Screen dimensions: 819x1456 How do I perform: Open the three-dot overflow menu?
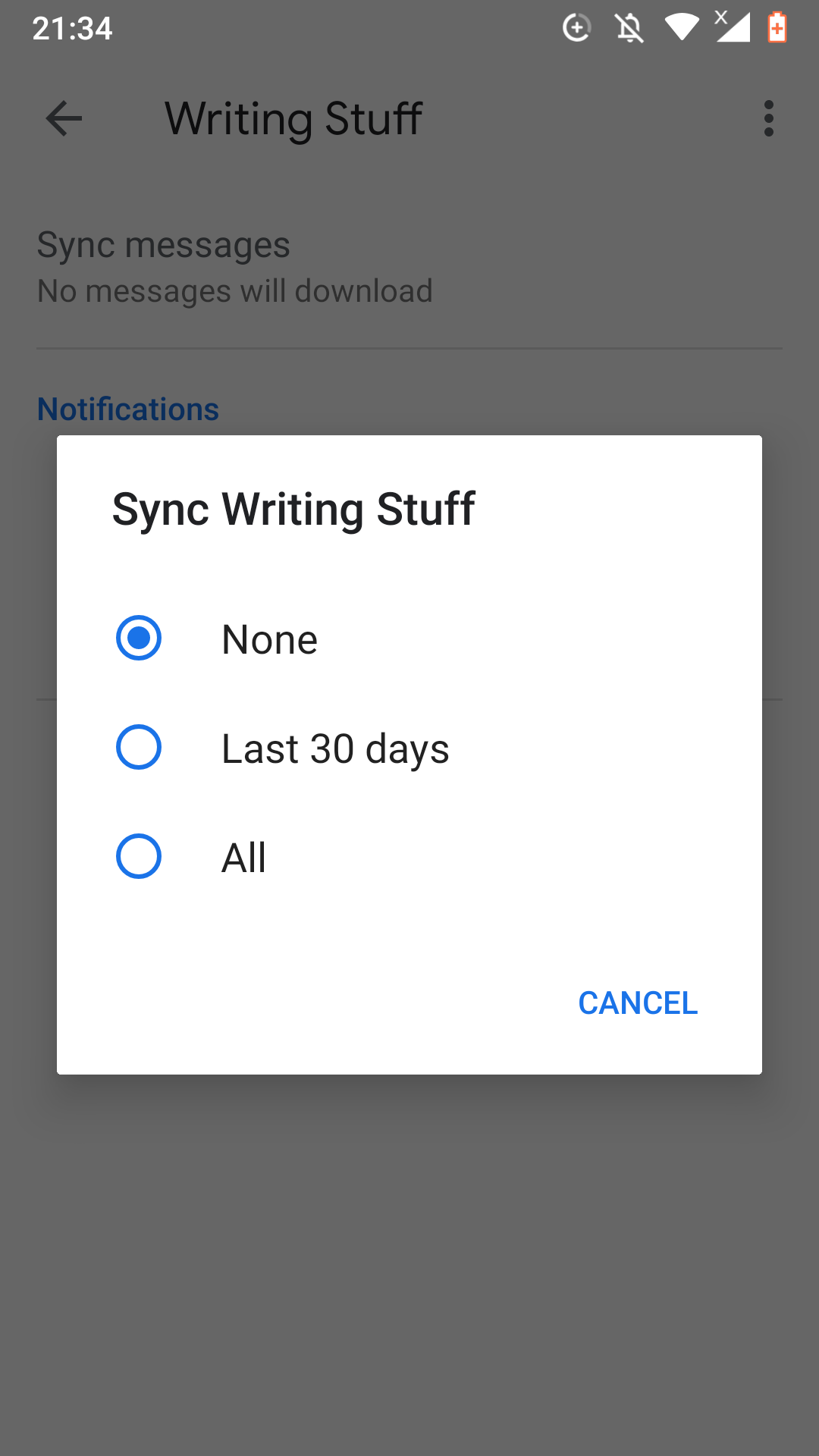(767, 118)
